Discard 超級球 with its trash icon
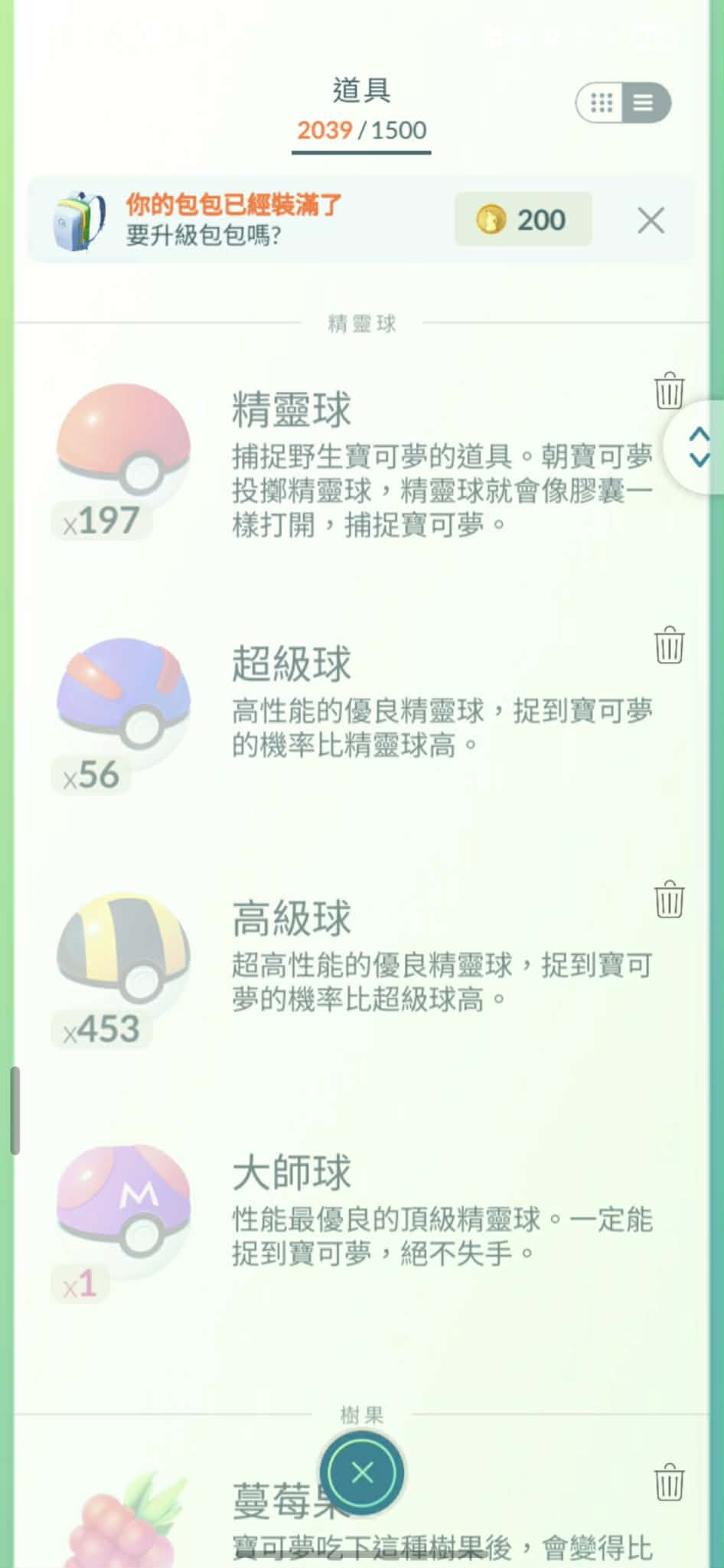 point(669,645)
